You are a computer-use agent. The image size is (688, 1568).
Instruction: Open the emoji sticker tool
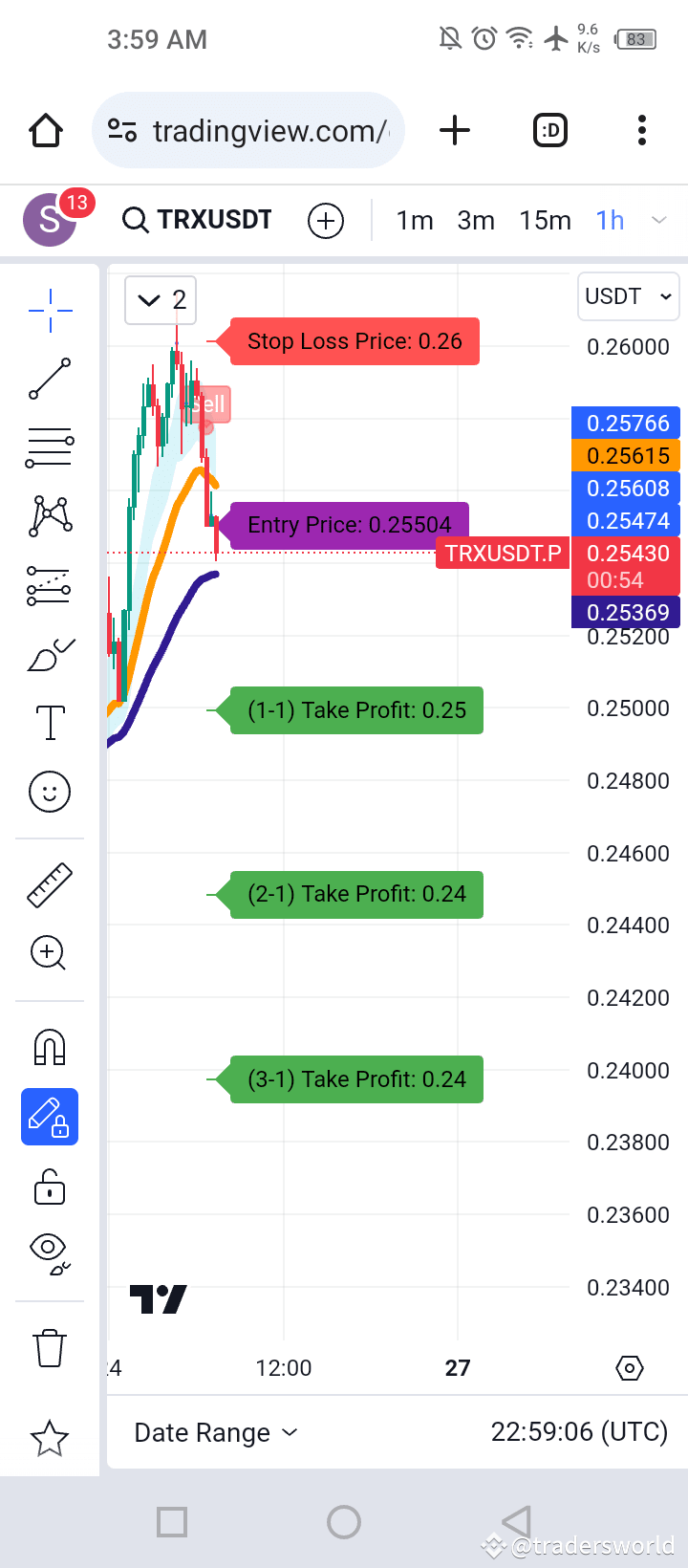49,792
